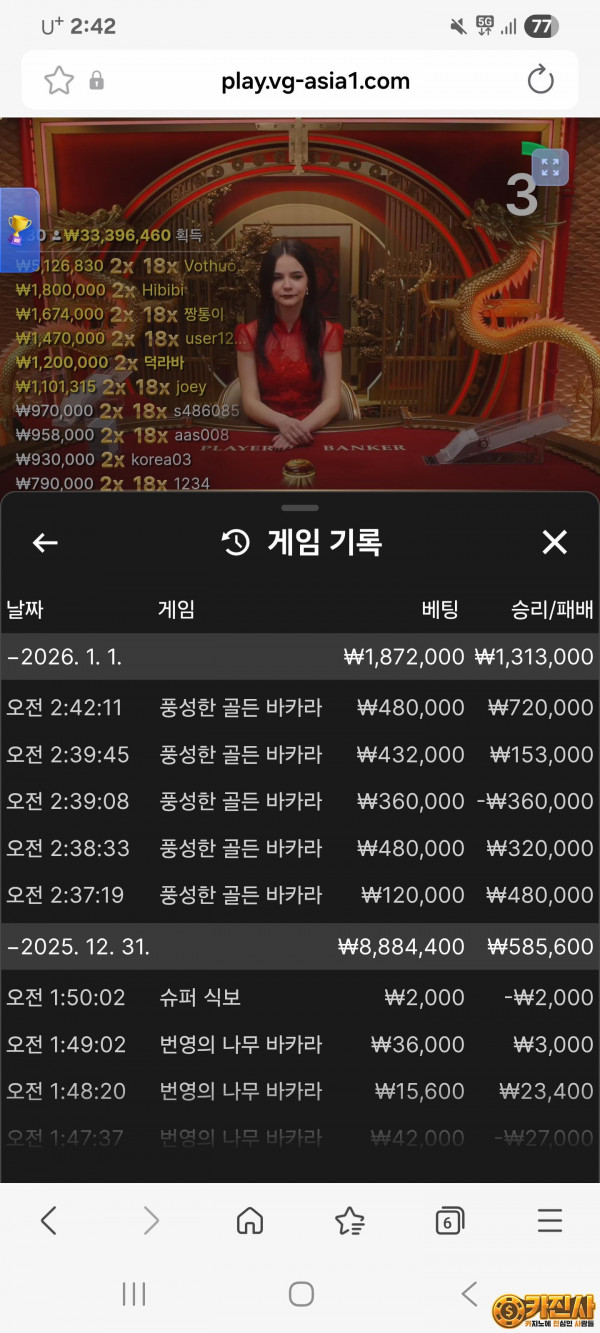600x1333 pixels.
Task: Tap the URL address play.vg-asia1.com
Action: (x=315, y=81)
